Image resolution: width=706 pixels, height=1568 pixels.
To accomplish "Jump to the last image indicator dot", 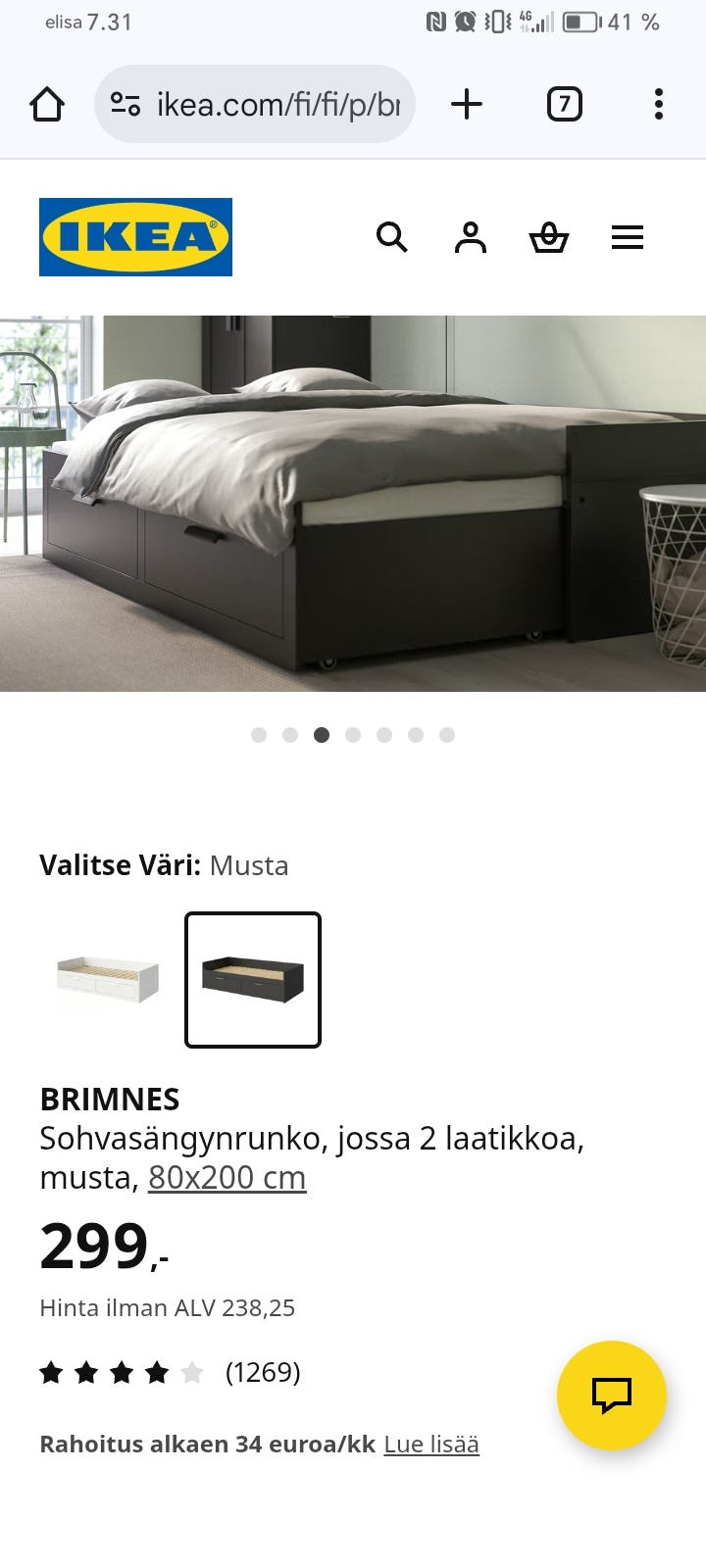I will (447, 735).
